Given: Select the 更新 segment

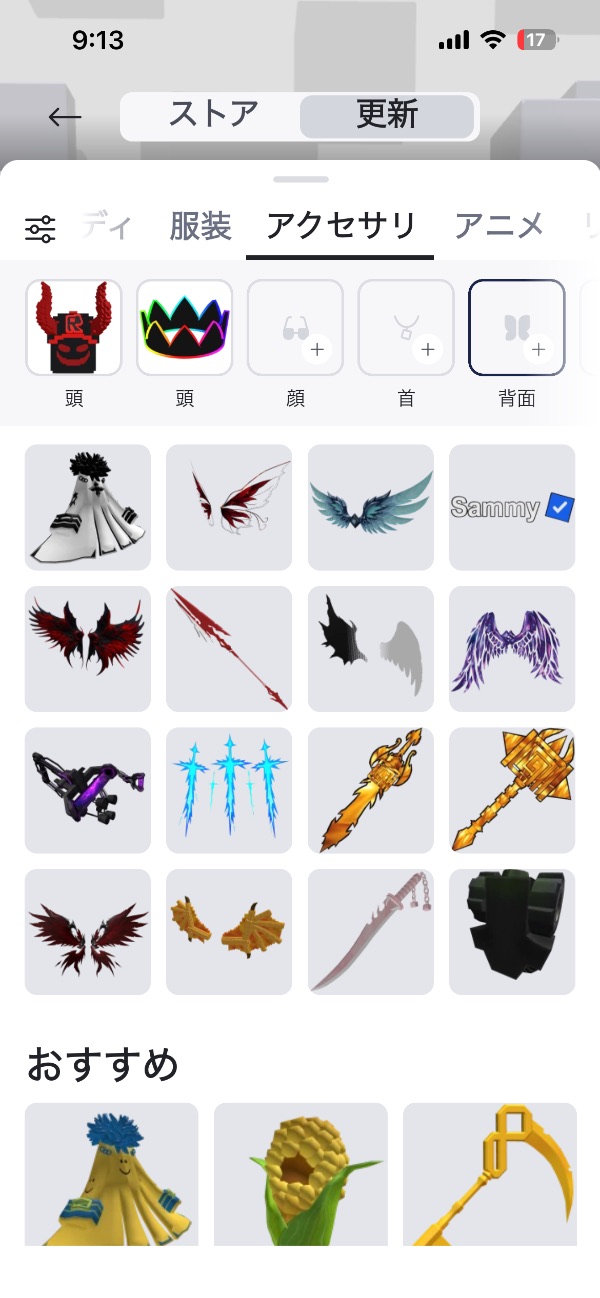Looking at the screenshot, I should (x=387, y=116).
